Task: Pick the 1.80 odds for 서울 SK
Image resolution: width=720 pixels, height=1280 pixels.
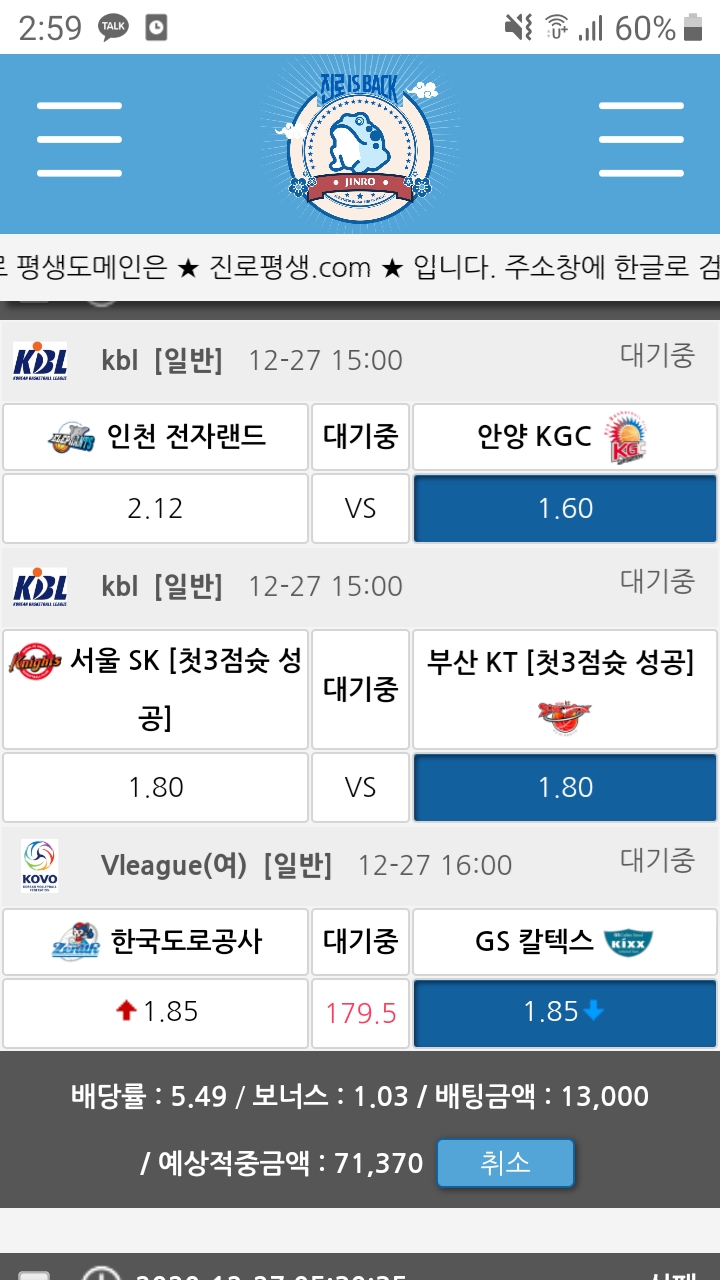Action: pos(155,787)
